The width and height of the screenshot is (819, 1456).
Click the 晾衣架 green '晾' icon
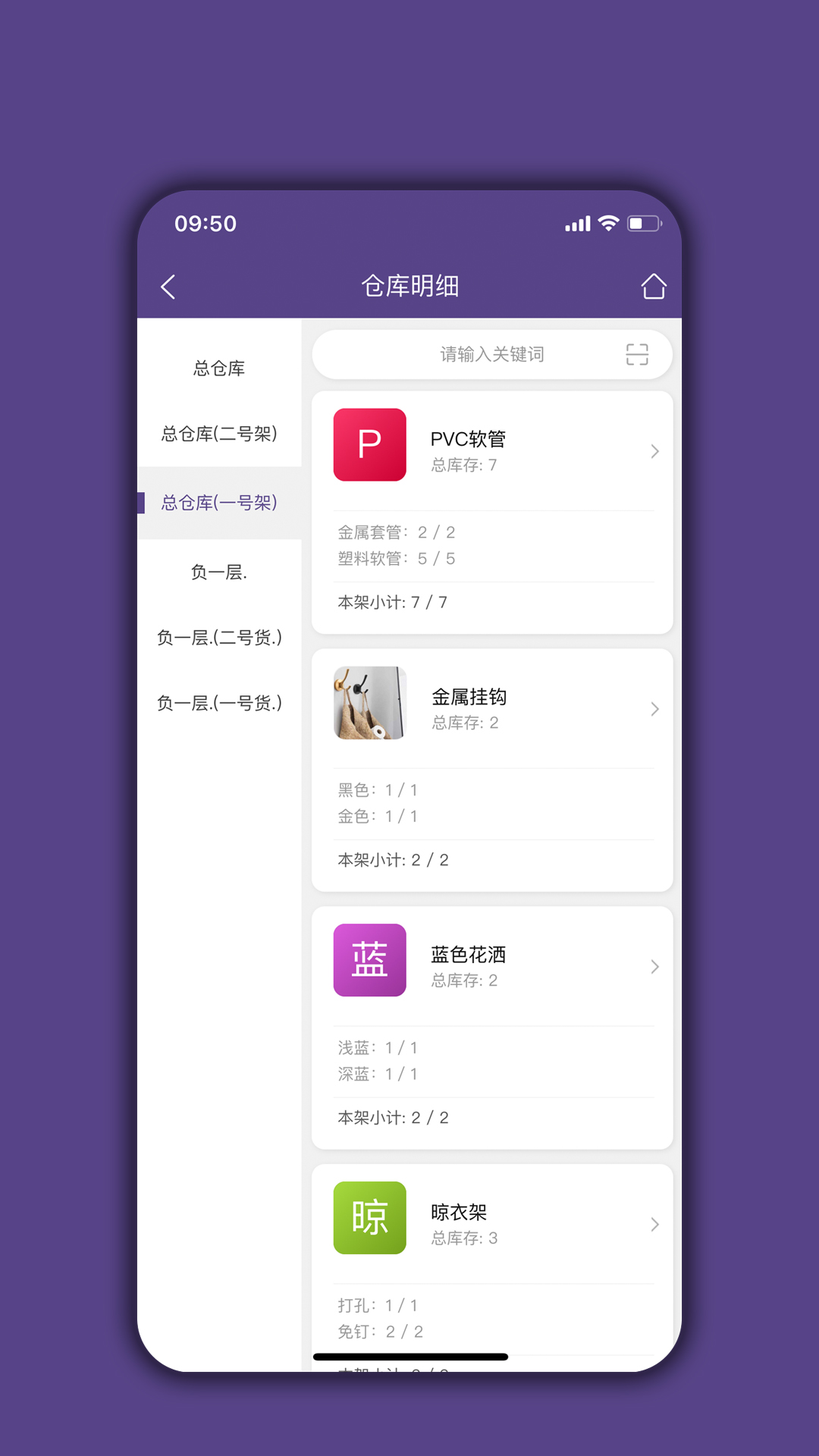369,1219
